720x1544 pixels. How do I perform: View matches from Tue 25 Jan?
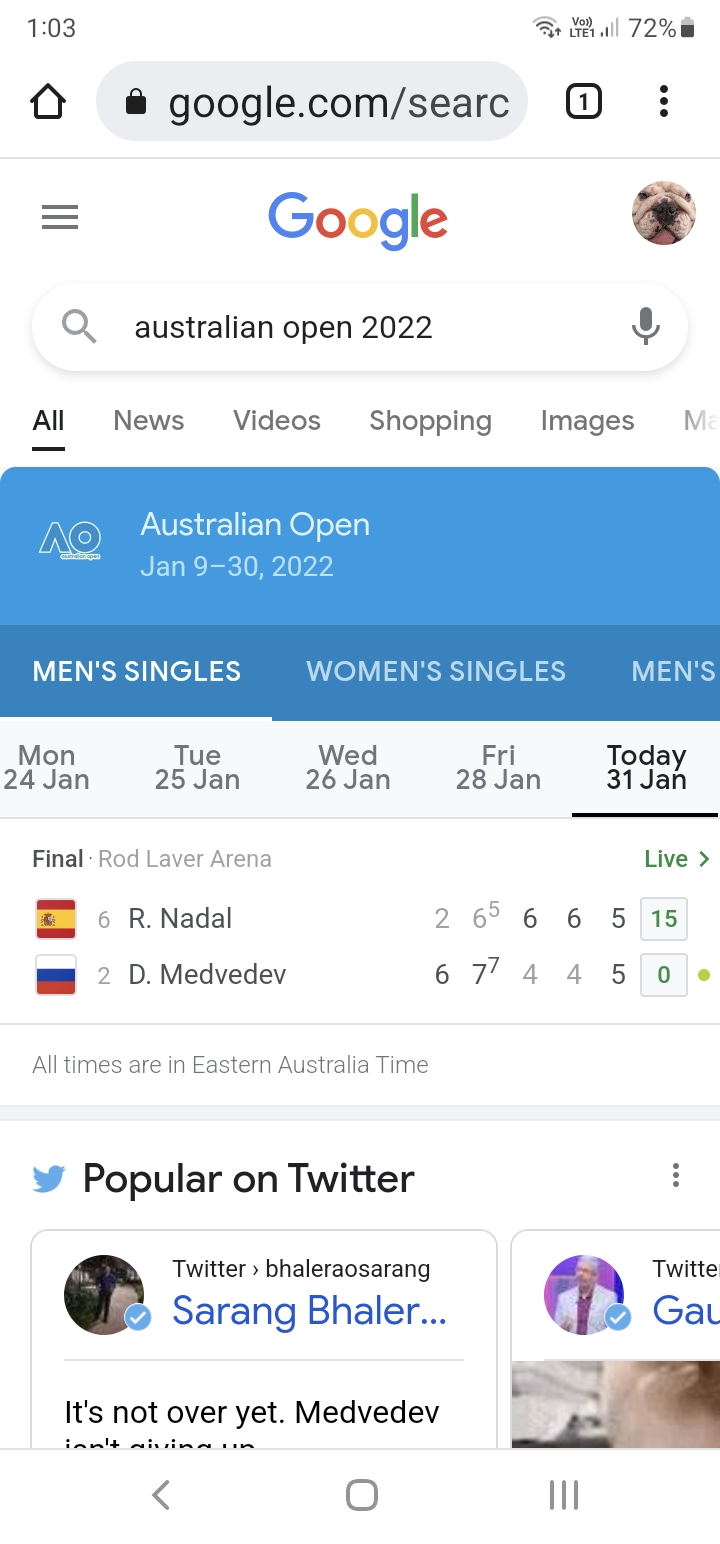click(x=197, y=768)
